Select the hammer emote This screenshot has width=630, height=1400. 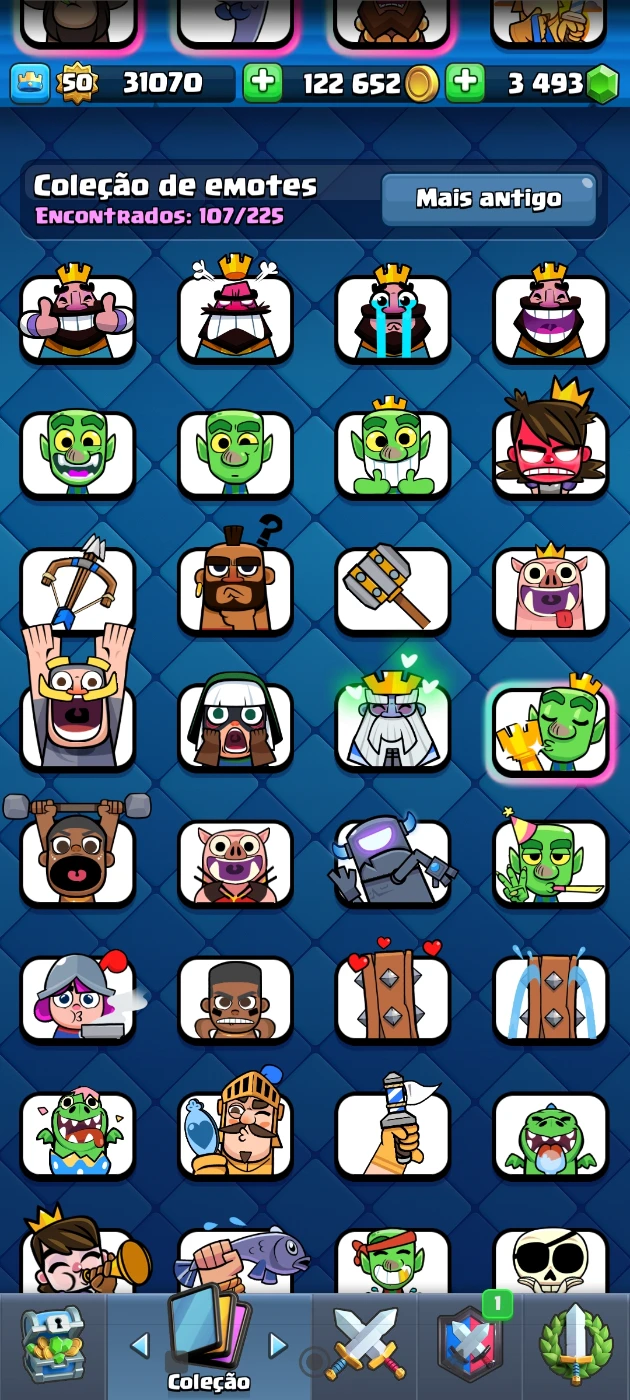pos(392,588)
